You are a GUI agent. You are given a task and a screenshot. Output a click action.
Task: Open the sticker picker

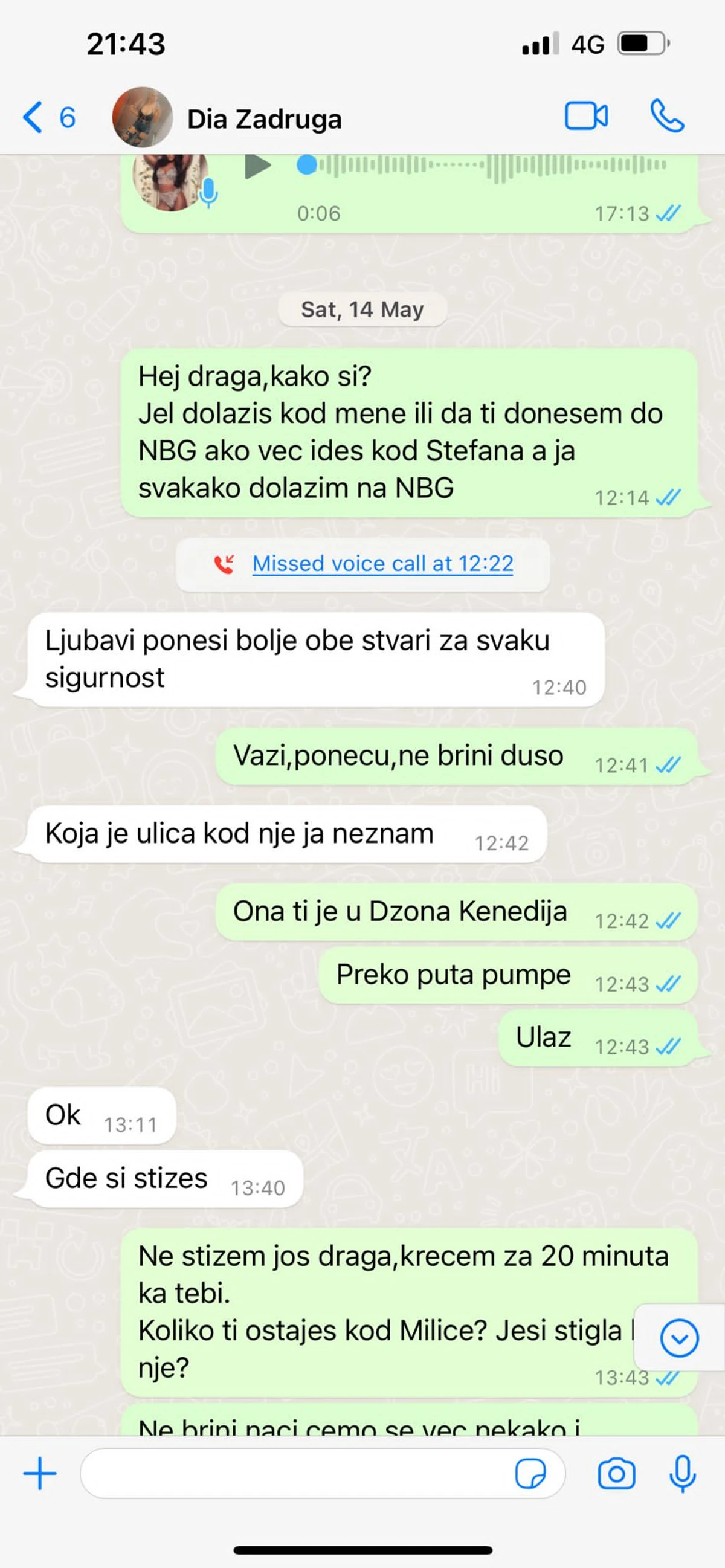[x=530, y=1474]
